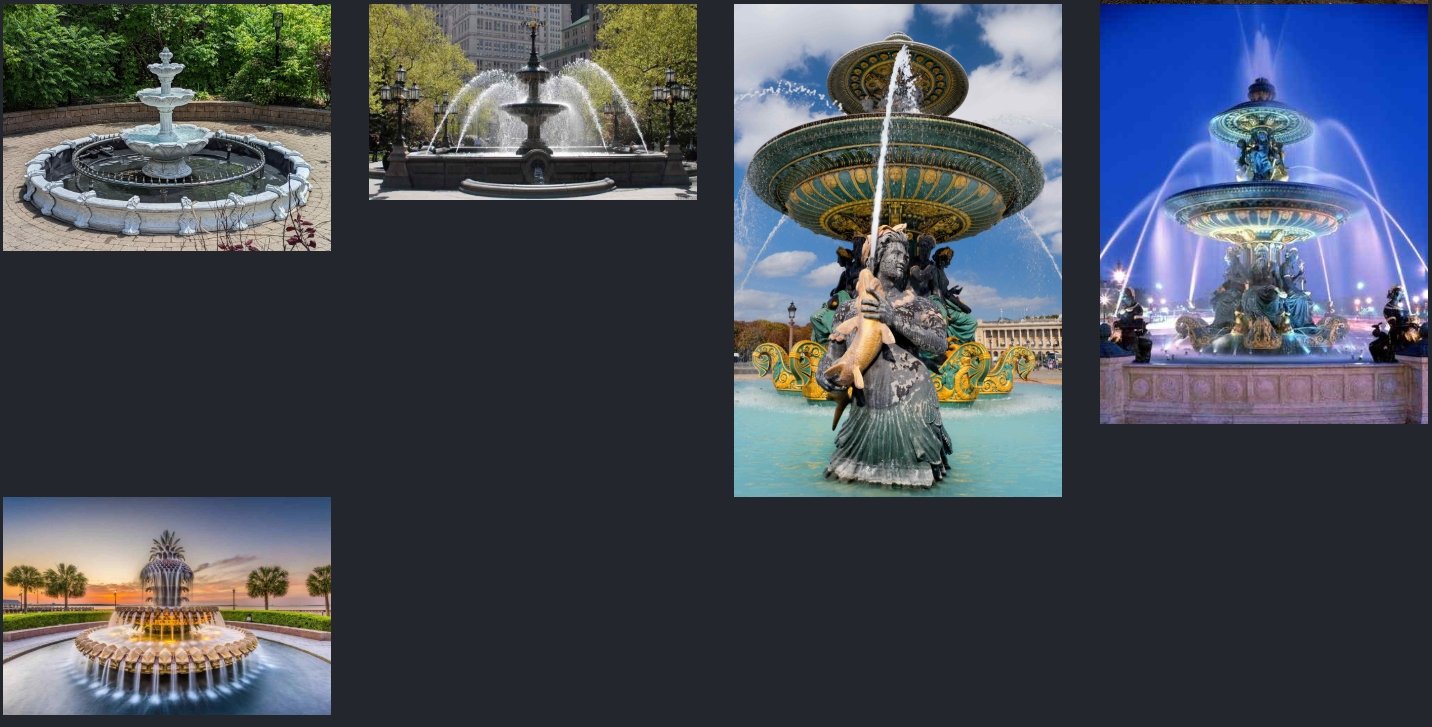Select the pineapple fountain sunset photo

pyautogui.click(x=167, y=605)
